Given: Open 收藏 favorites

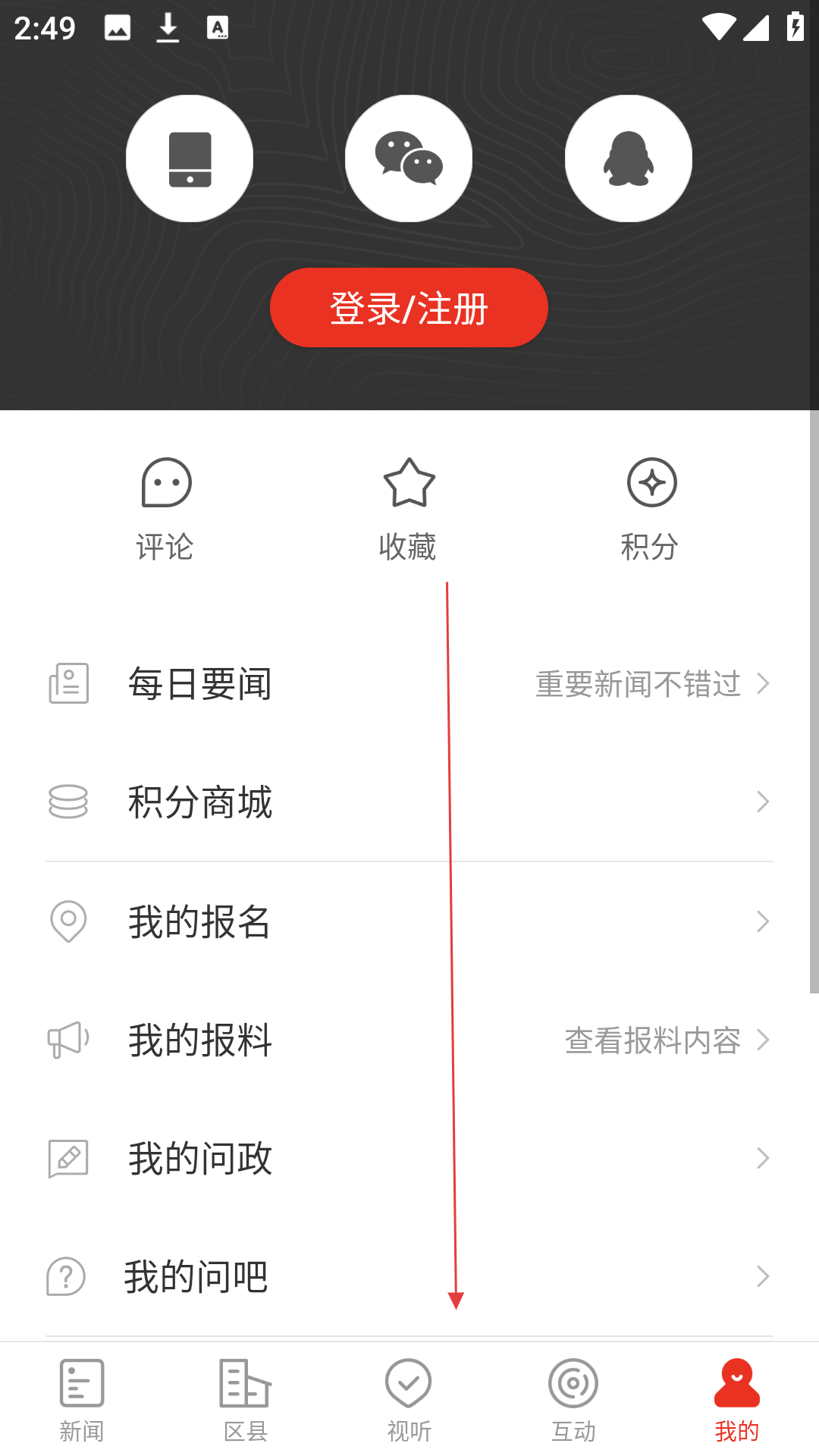Looking at the screenshot, I should coord(409,509).
